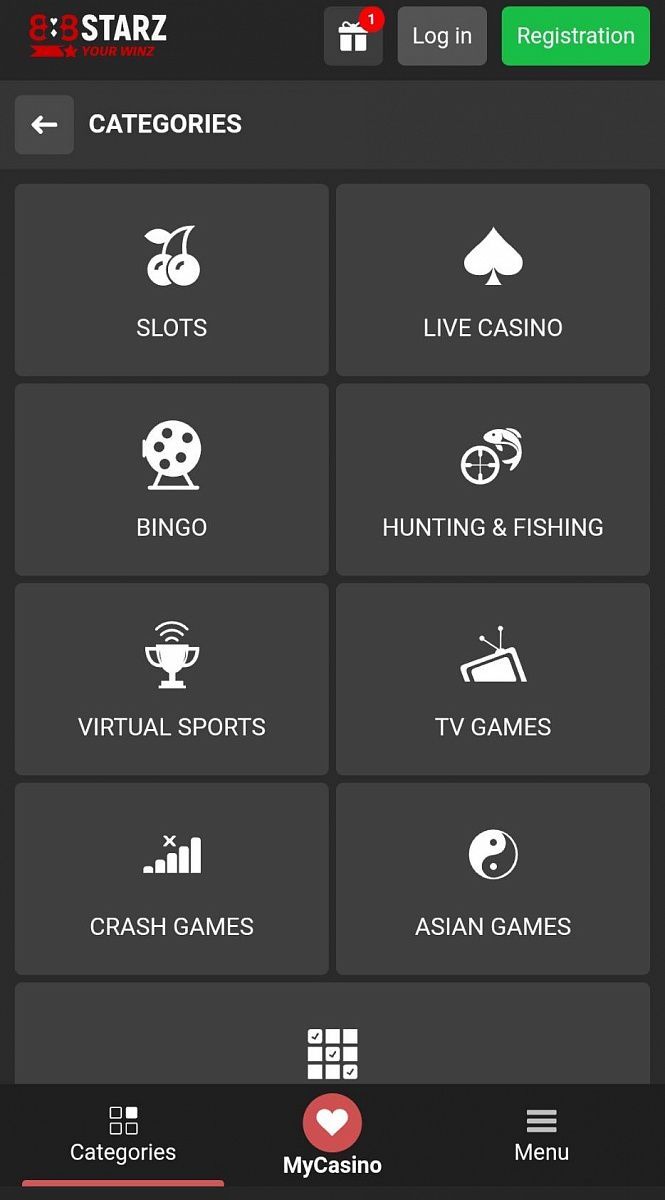
Task: Tap the Log in button
Action: point(442,36)
